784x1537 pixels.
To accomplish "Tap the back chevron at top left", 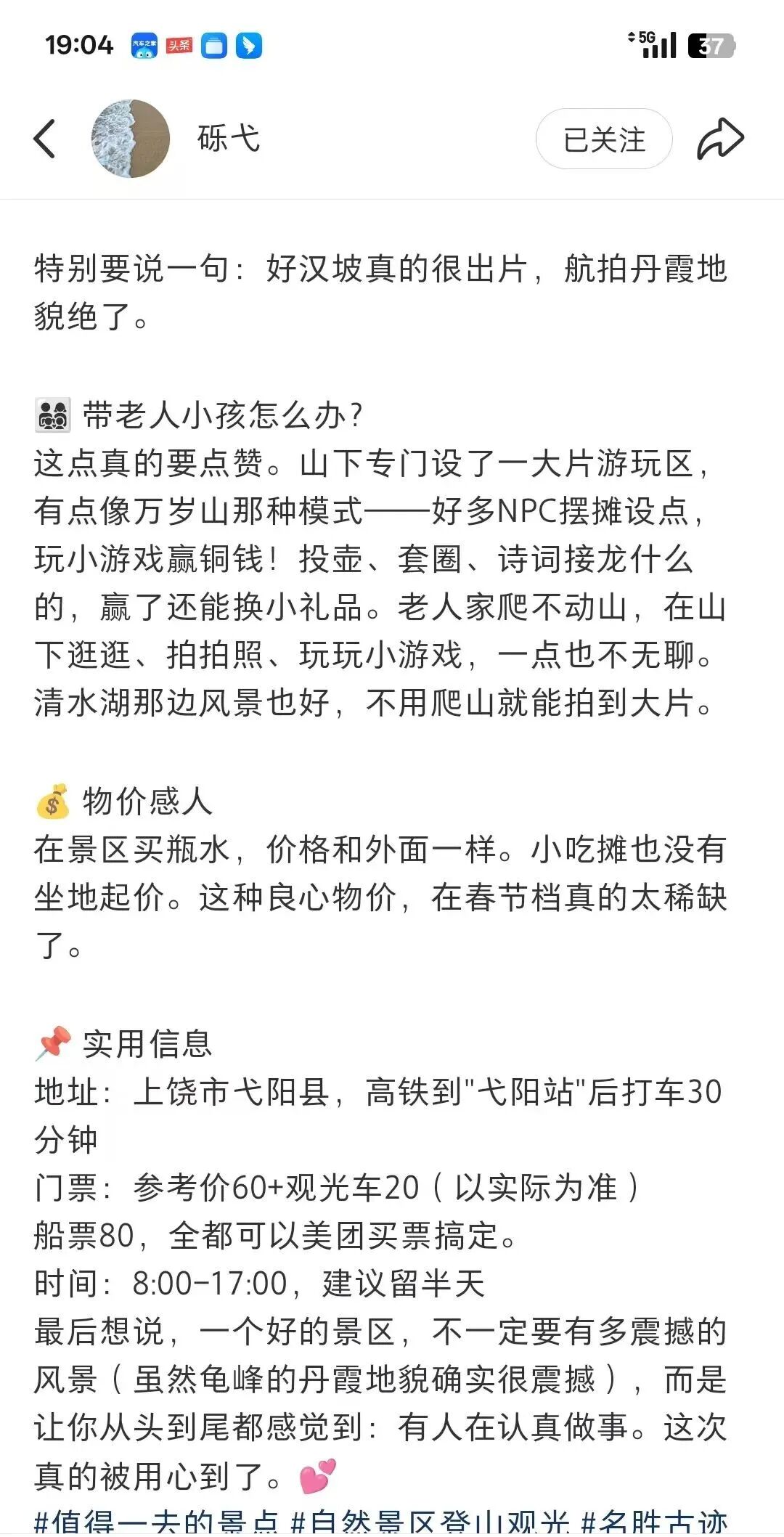I will [x=44, y=138].
